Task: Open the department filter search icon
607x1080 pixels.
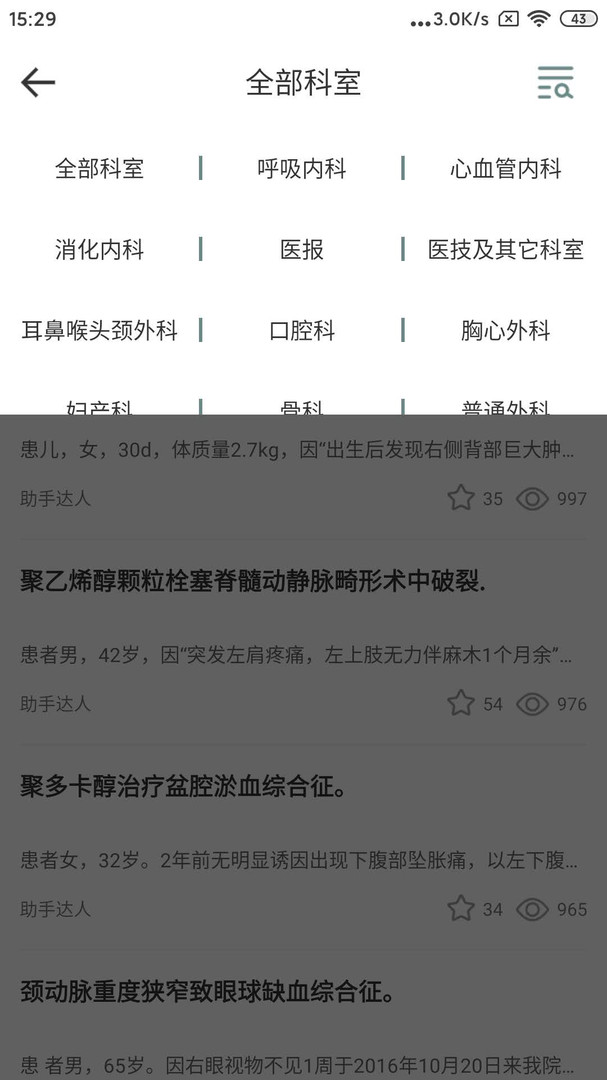Action: point(555,83)
